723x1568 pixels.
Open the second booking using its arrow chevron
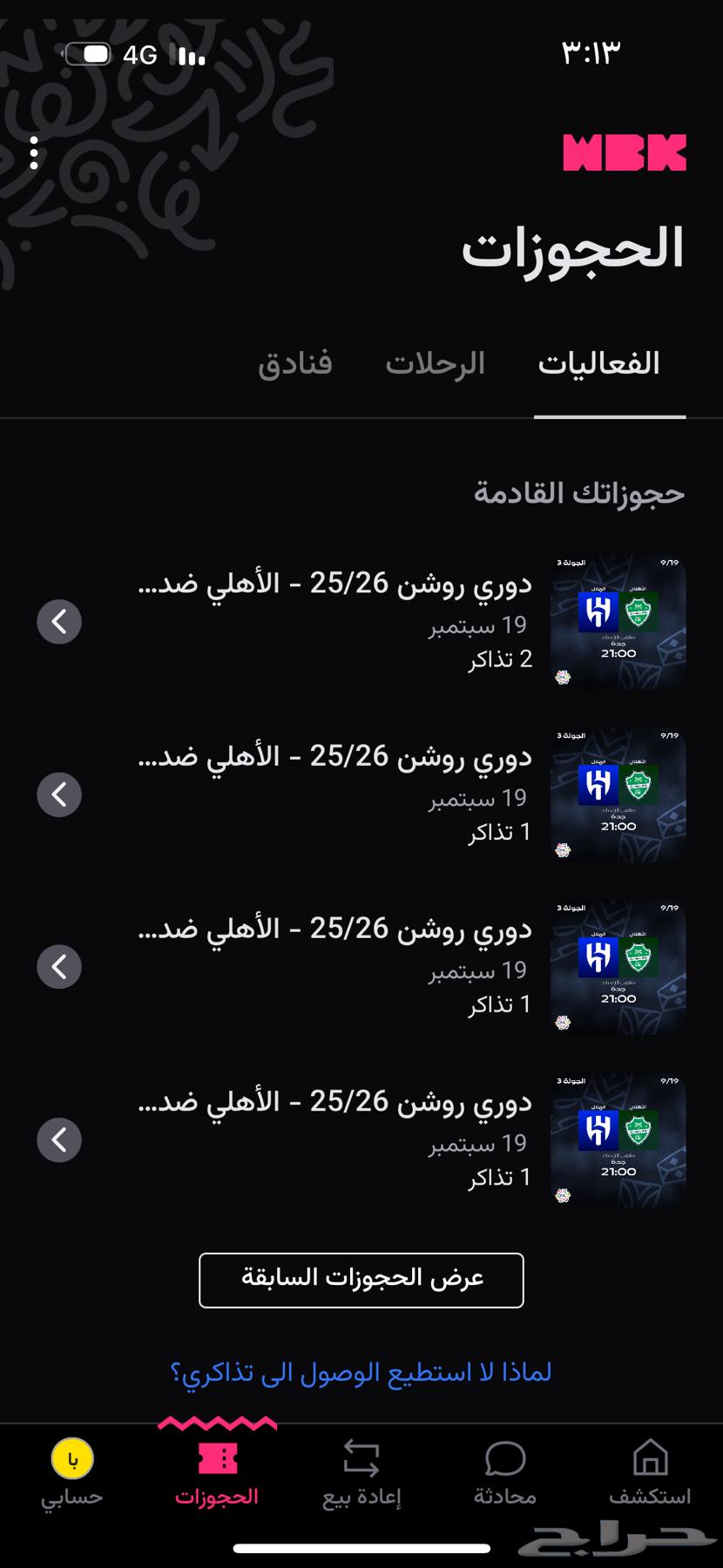(58, 794)
